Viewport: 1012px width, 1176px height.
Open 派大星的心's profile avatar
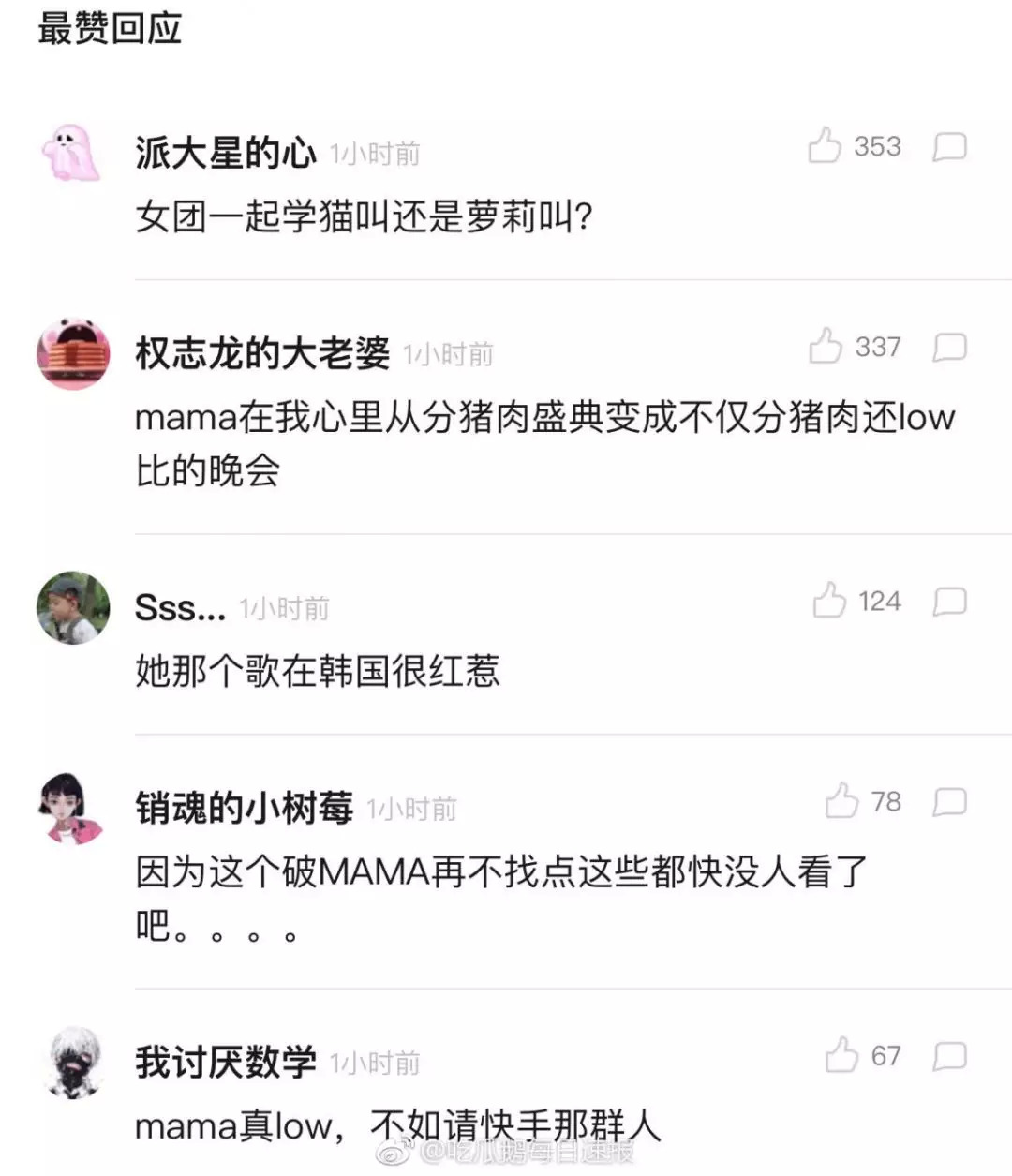72,153
